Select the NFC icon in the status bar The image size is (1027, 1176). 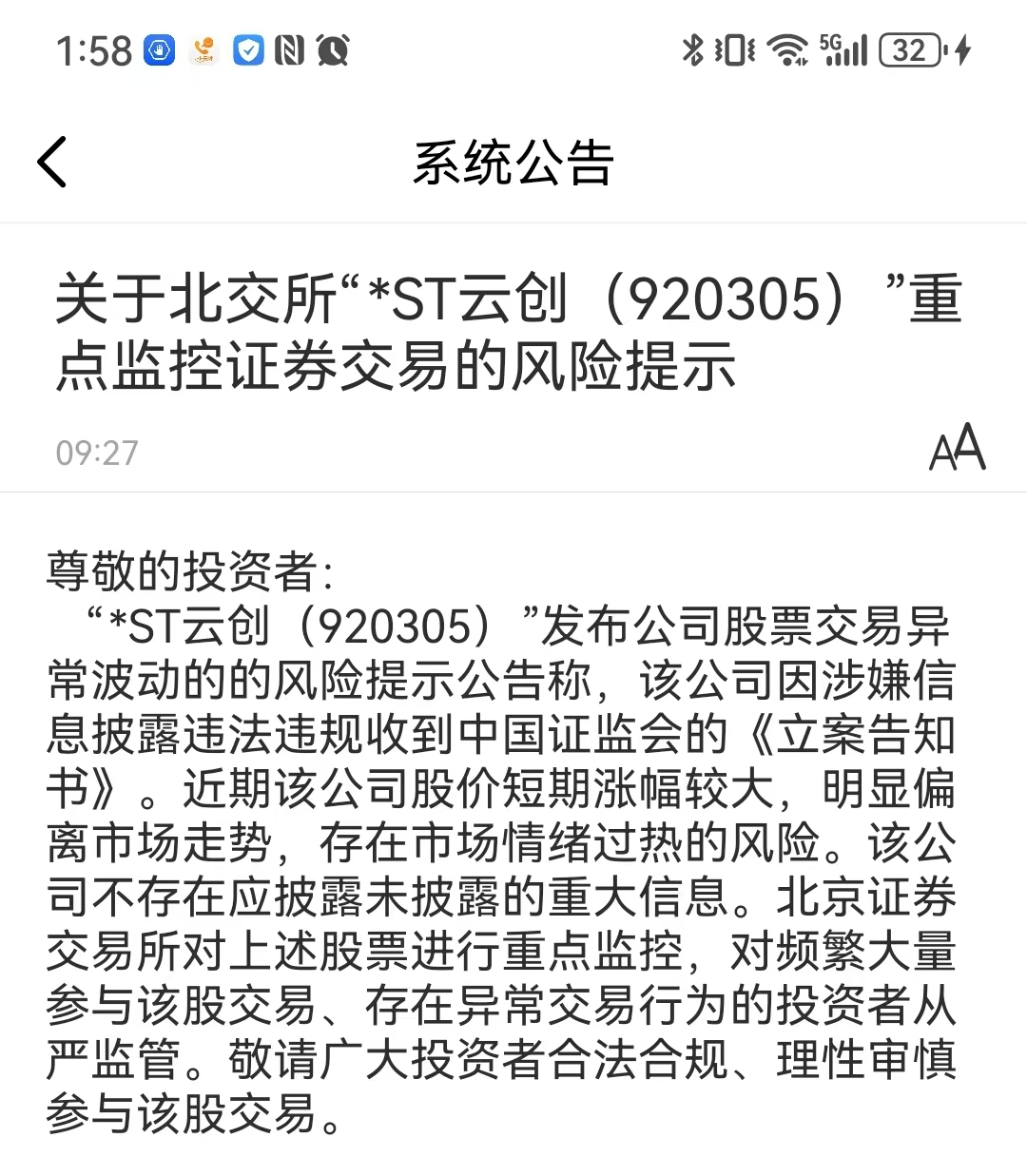290,52
